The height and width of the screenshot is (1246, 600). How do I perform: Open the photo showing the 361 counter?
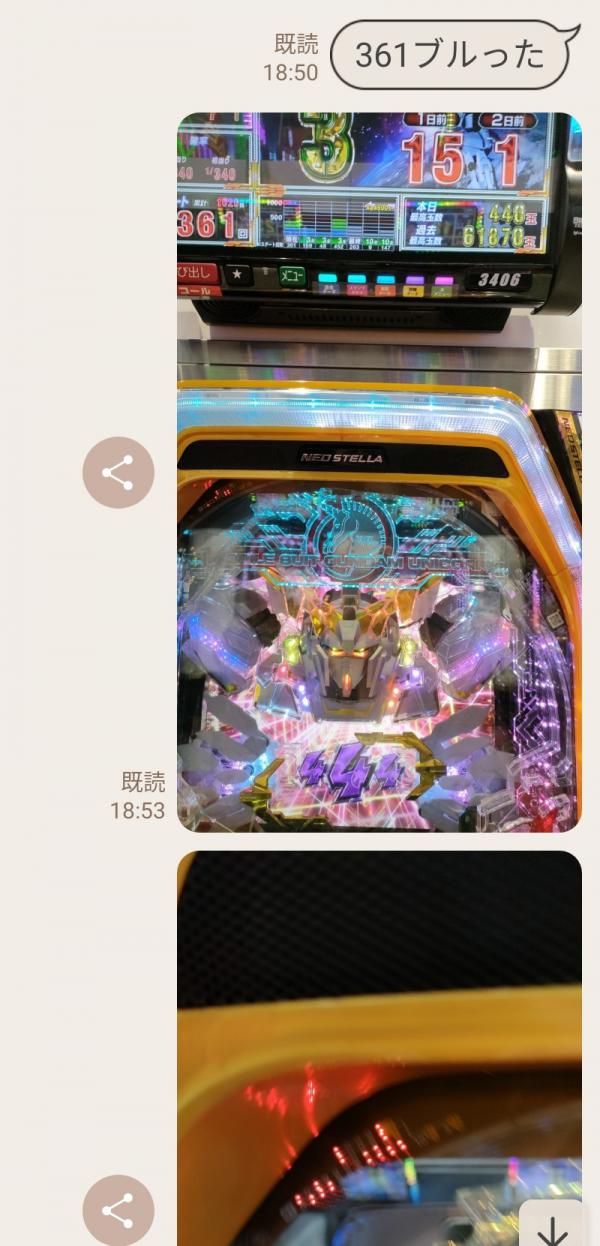(x=379, y=472)
